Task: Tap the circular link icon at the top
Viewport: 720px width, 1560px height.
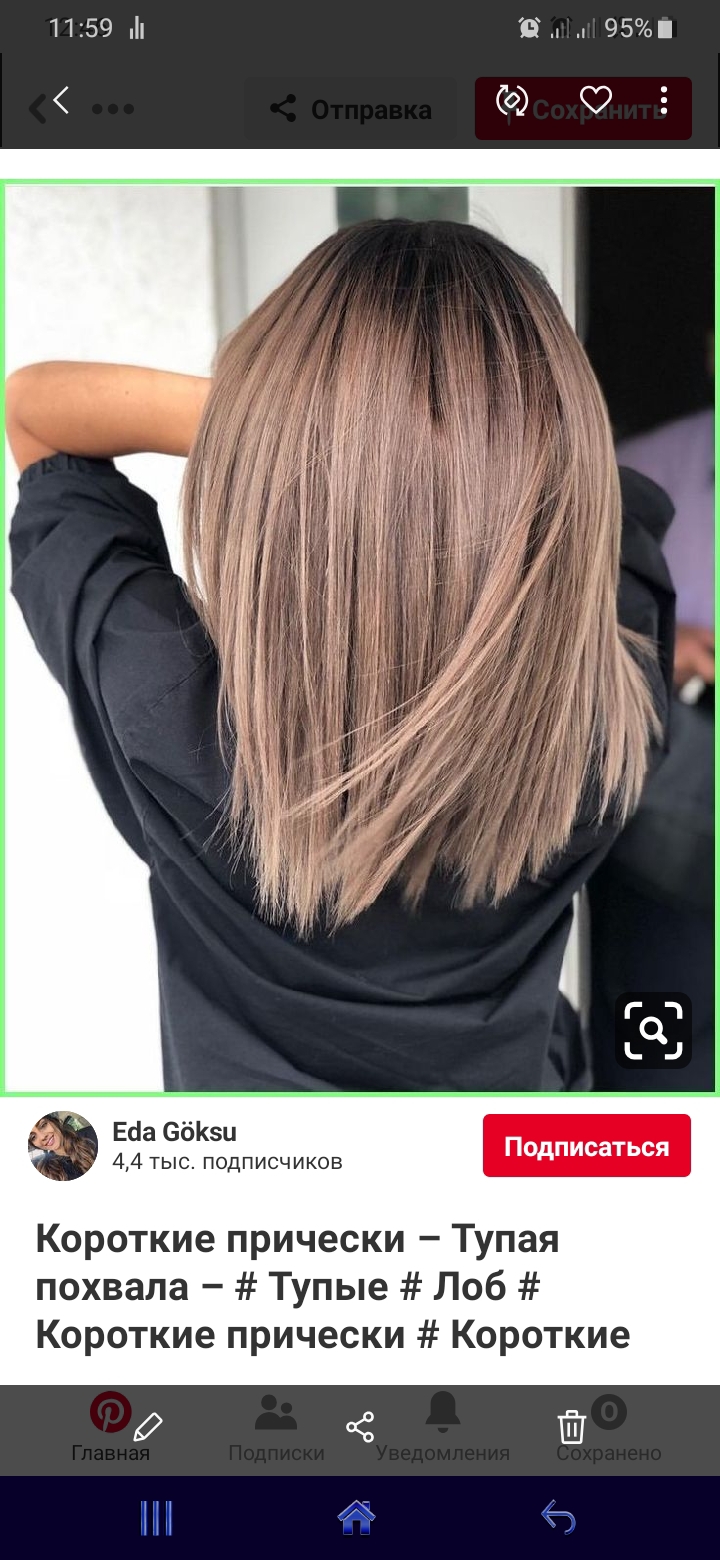Action: (512, 100)
